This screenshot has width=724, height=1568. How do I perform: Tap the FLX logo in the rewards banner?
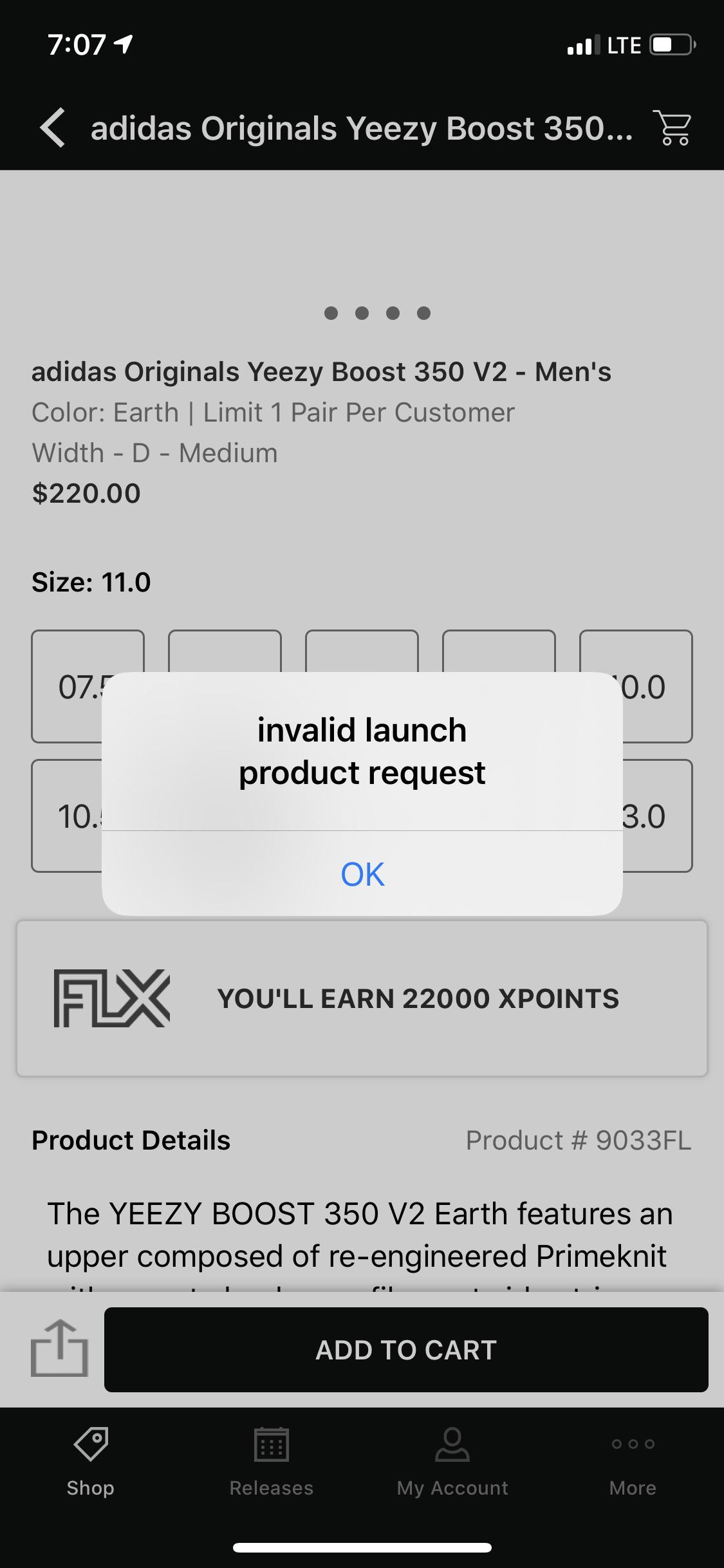click(111, 998)
